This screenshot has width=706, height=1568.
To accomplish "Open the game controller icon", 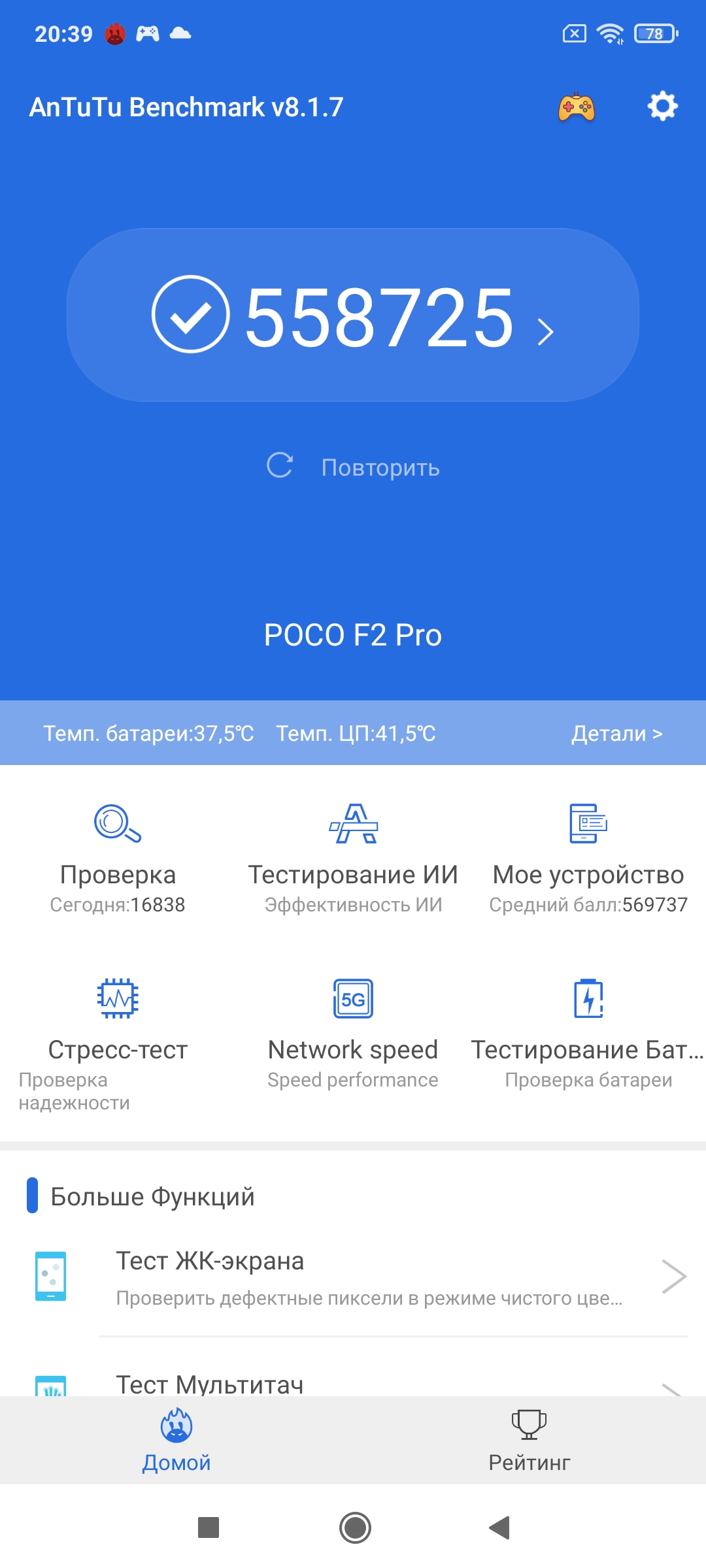I will [x=576, y=107].
